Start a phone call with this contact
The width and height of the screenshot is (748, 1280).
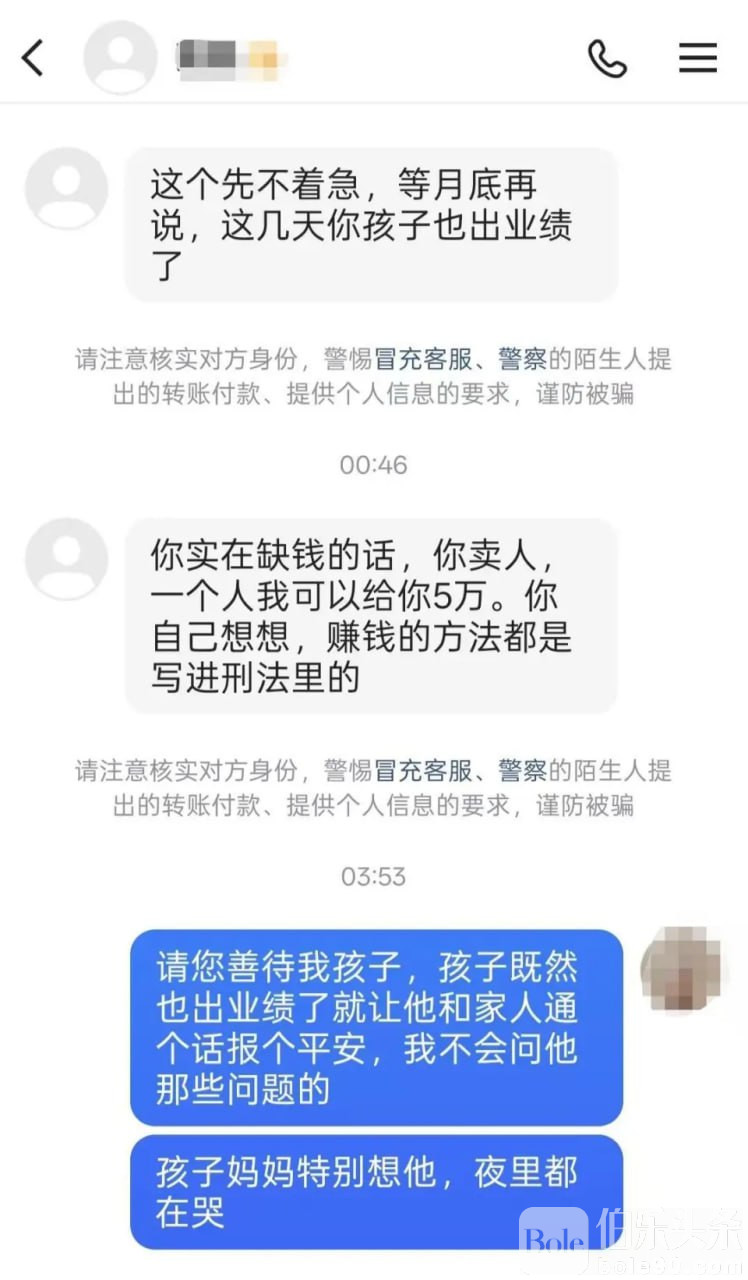click(607, 58)
